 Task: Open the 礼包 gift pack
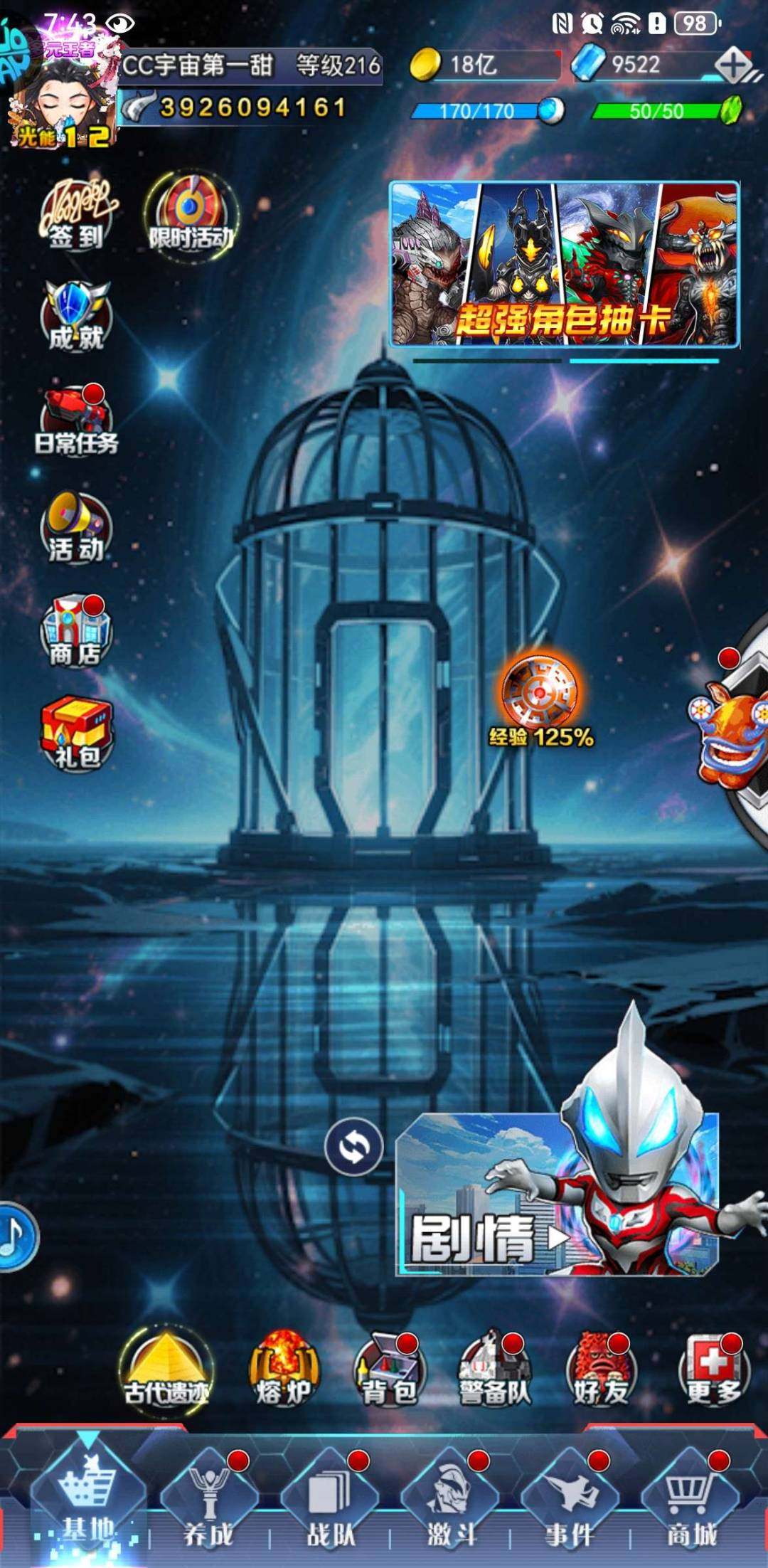76,734
